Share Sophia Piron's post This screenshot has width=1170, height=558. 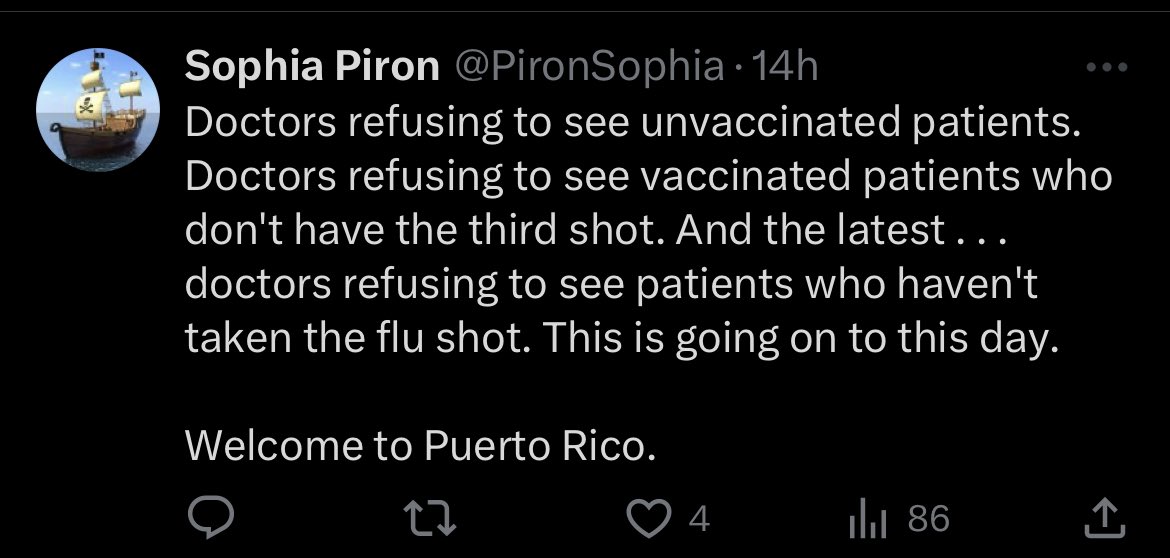pyautogui.click(x=1106, y=517)
